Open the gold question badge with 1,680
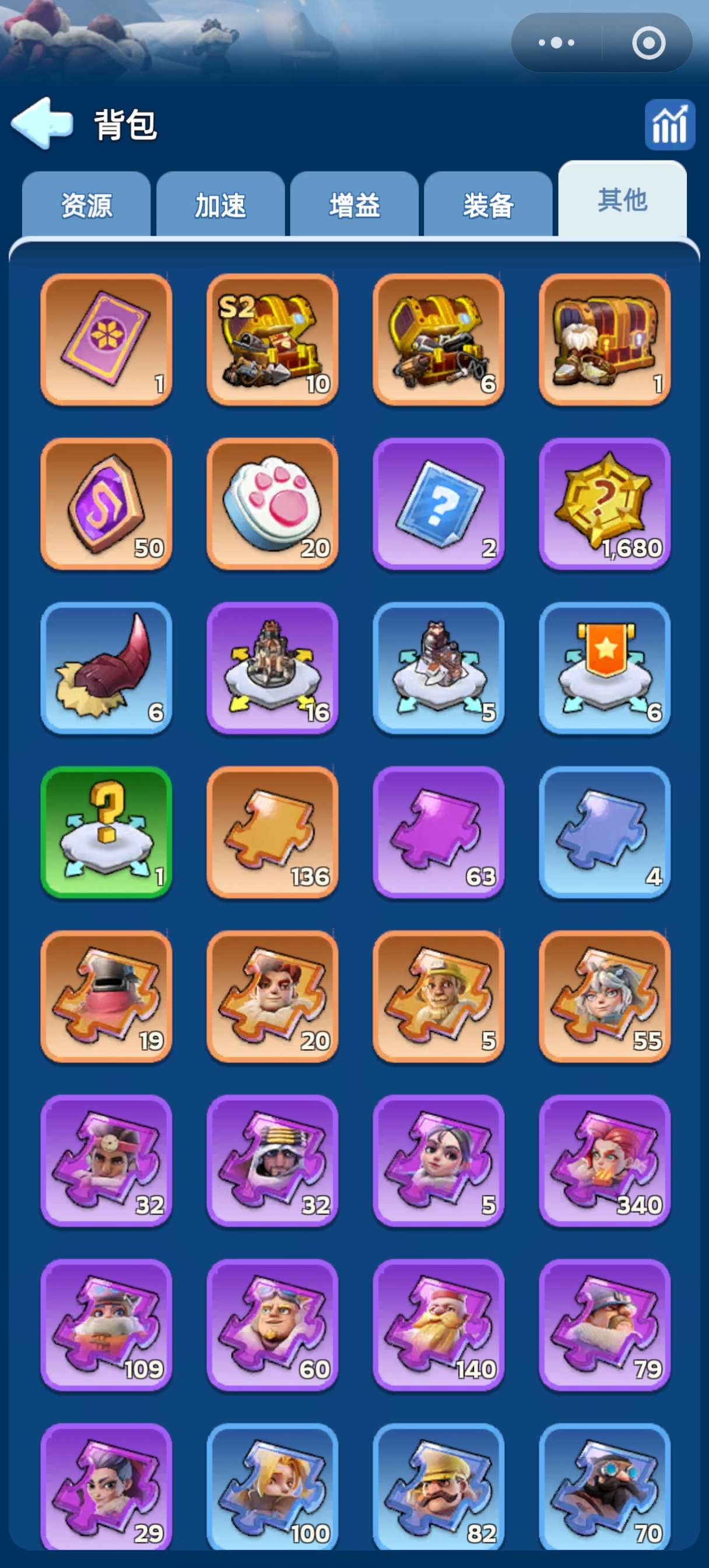The height and width of the screenshot is (1568, 709). pyautogui.click(x=604, y=503)
